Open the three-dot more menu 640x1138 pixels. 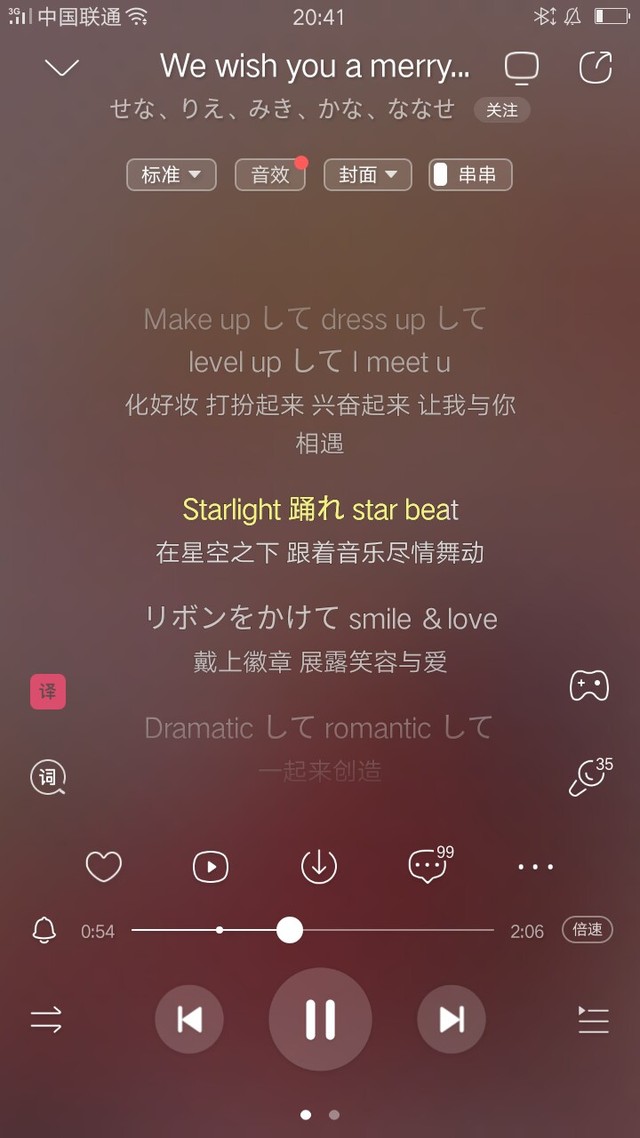pos(536,867)
